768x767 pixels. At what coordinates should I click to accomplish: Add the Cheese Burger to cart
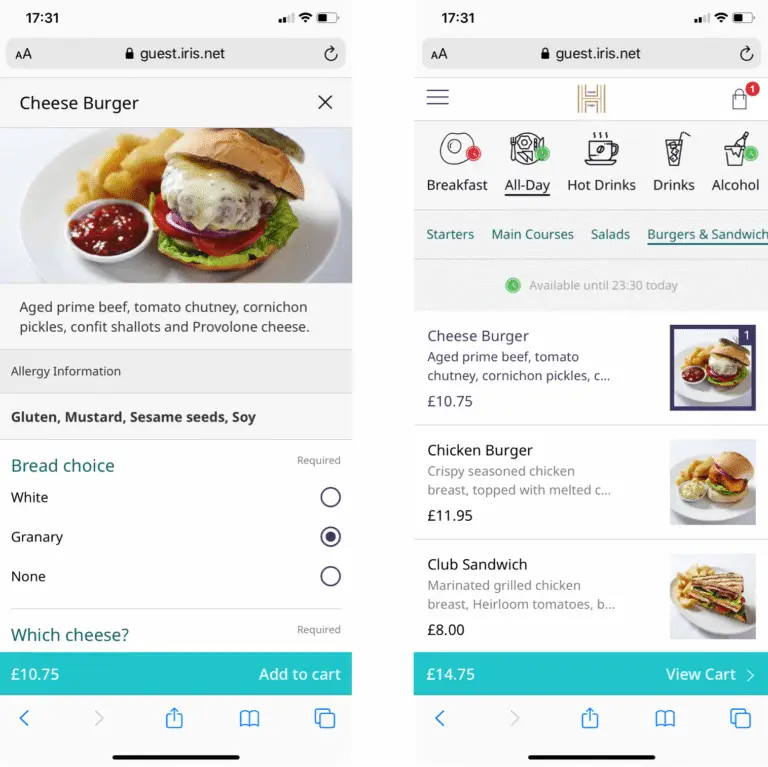299,674
